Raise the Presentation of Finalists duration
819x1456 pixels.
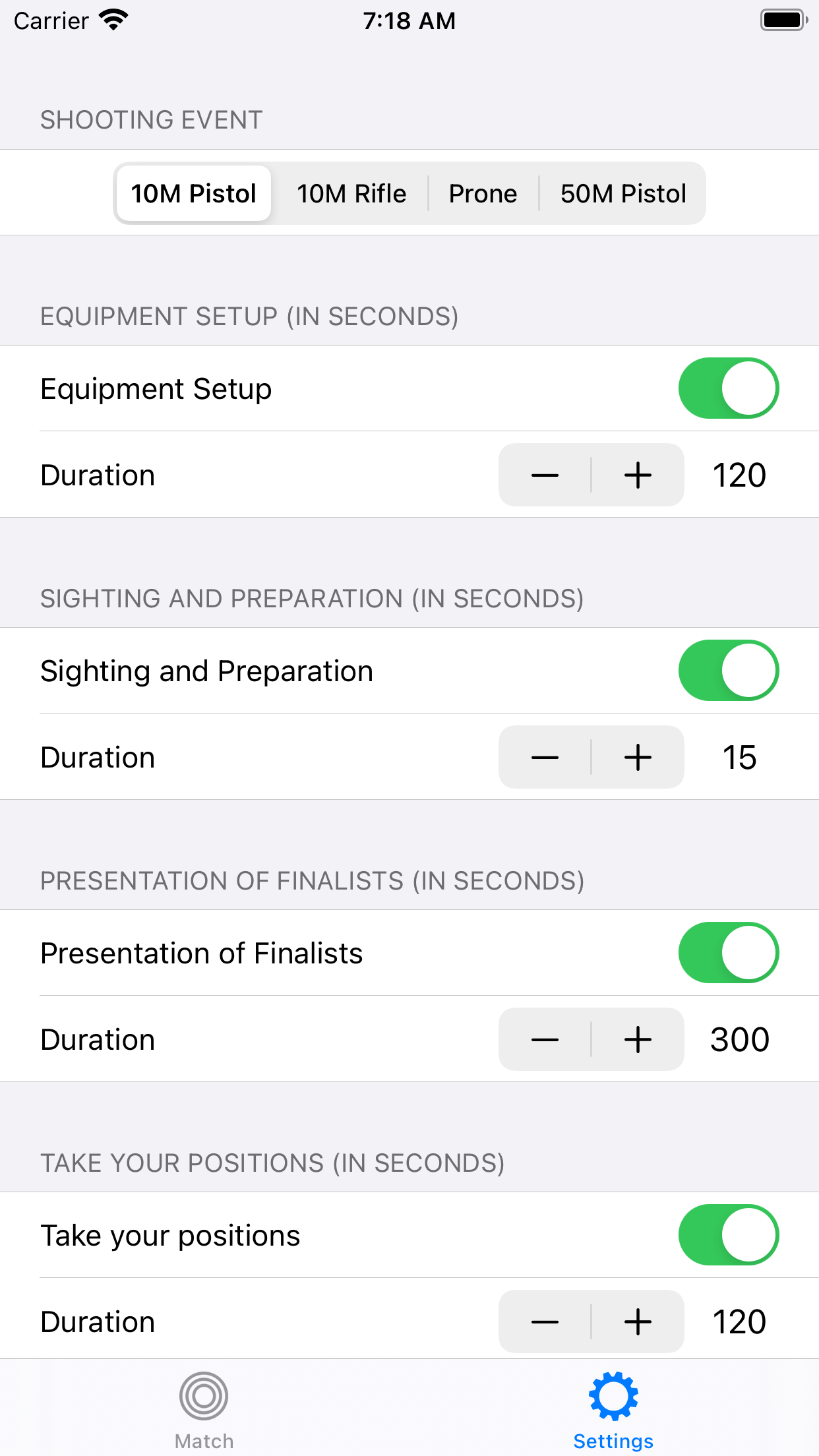[638, 1039]
